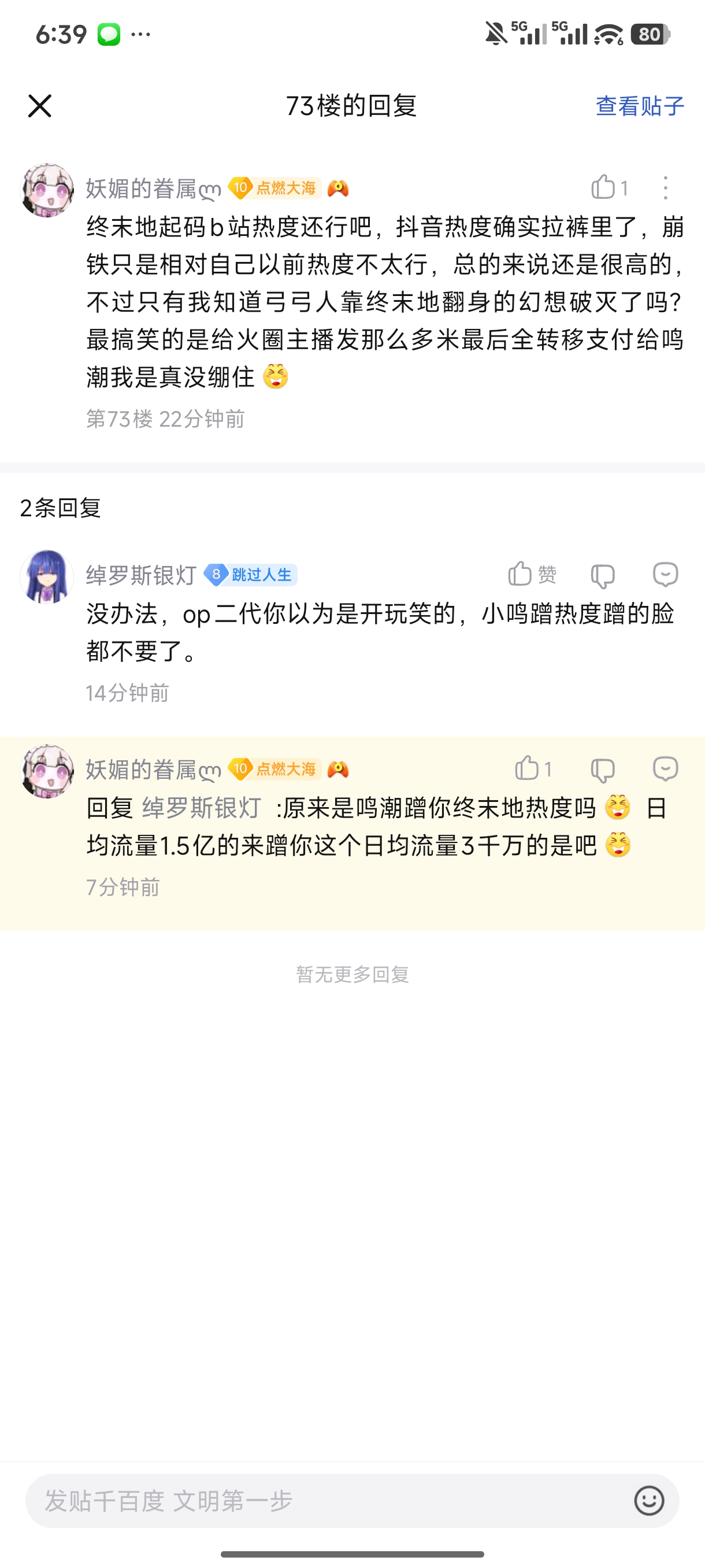Viewport: 705px width, 1568px height.
Task: Open the emoji picker in the reply bar
Action: point(649,1501)
